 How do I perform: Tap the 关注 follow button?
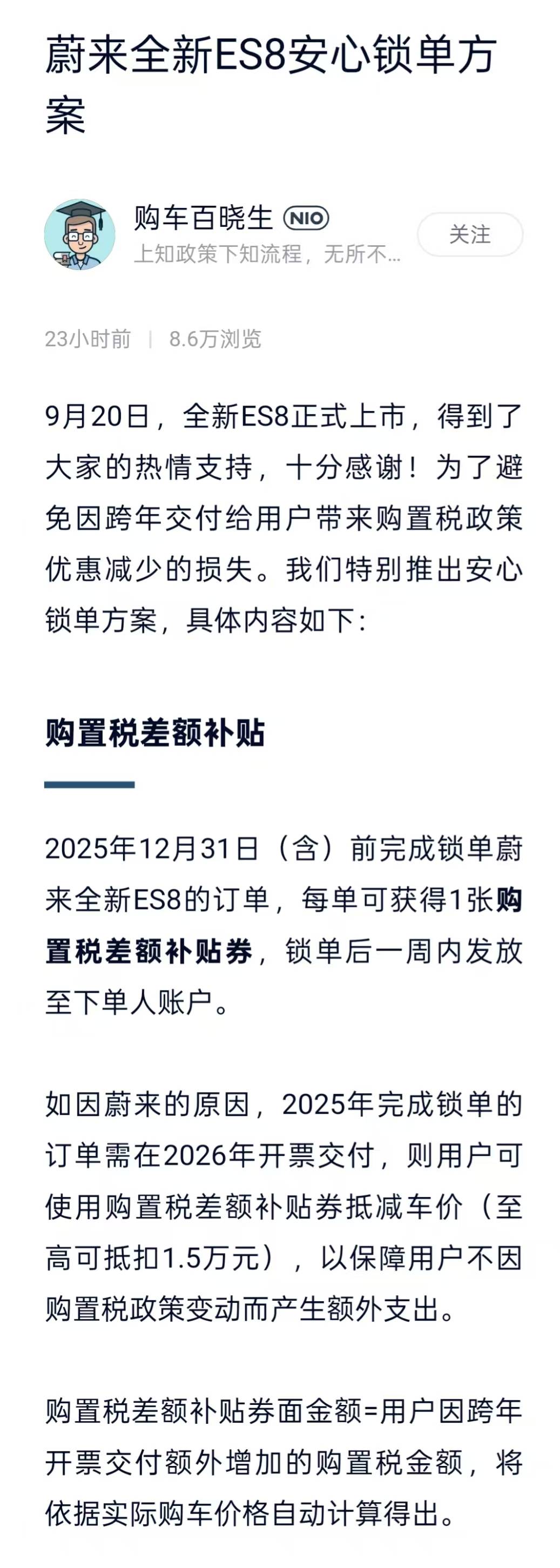[469, 234]
